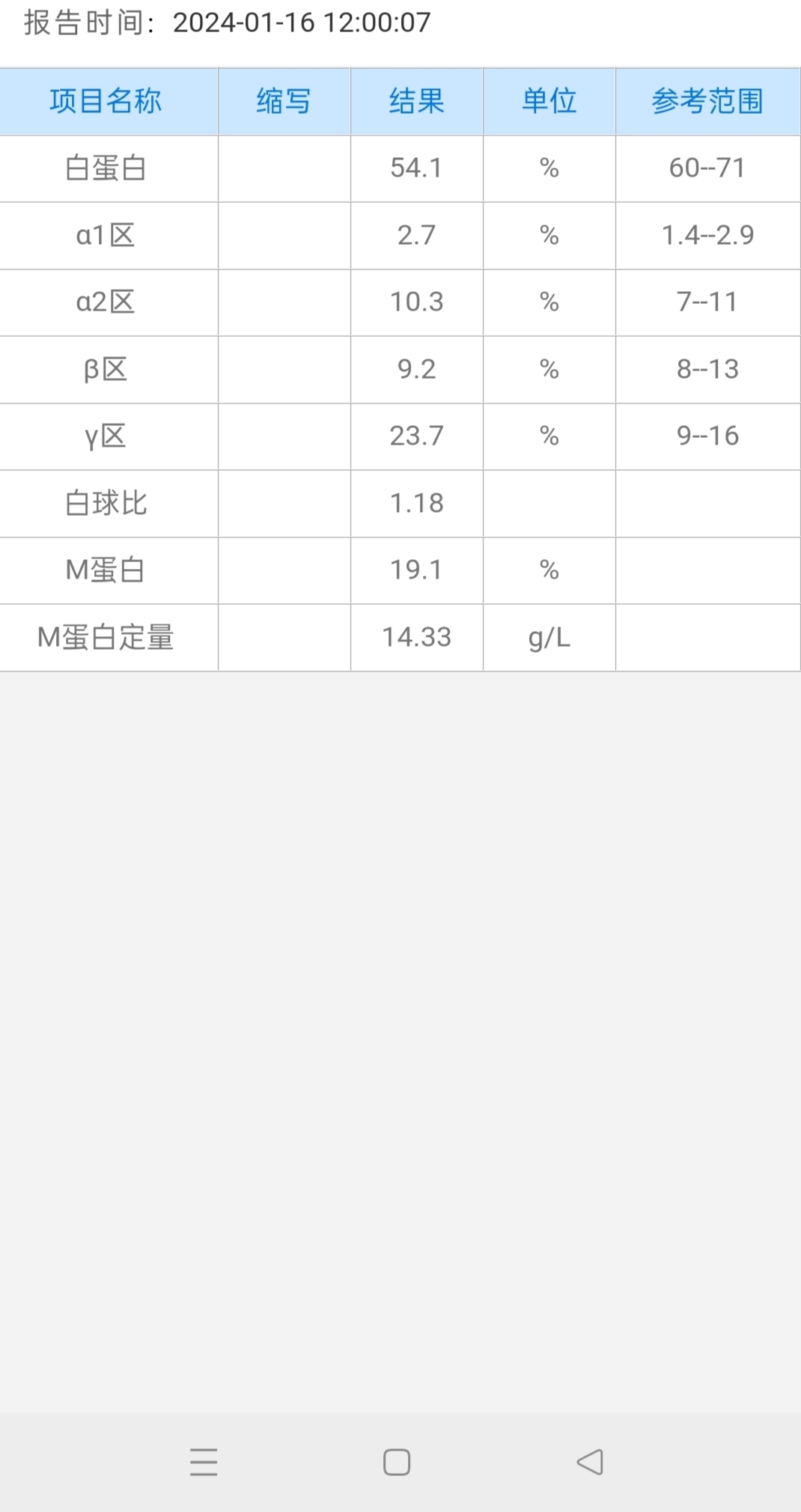The image size is (801, 1512).
Task: Tap the system back arrow
Action: pyautogui.click(x=590, y=1462)
